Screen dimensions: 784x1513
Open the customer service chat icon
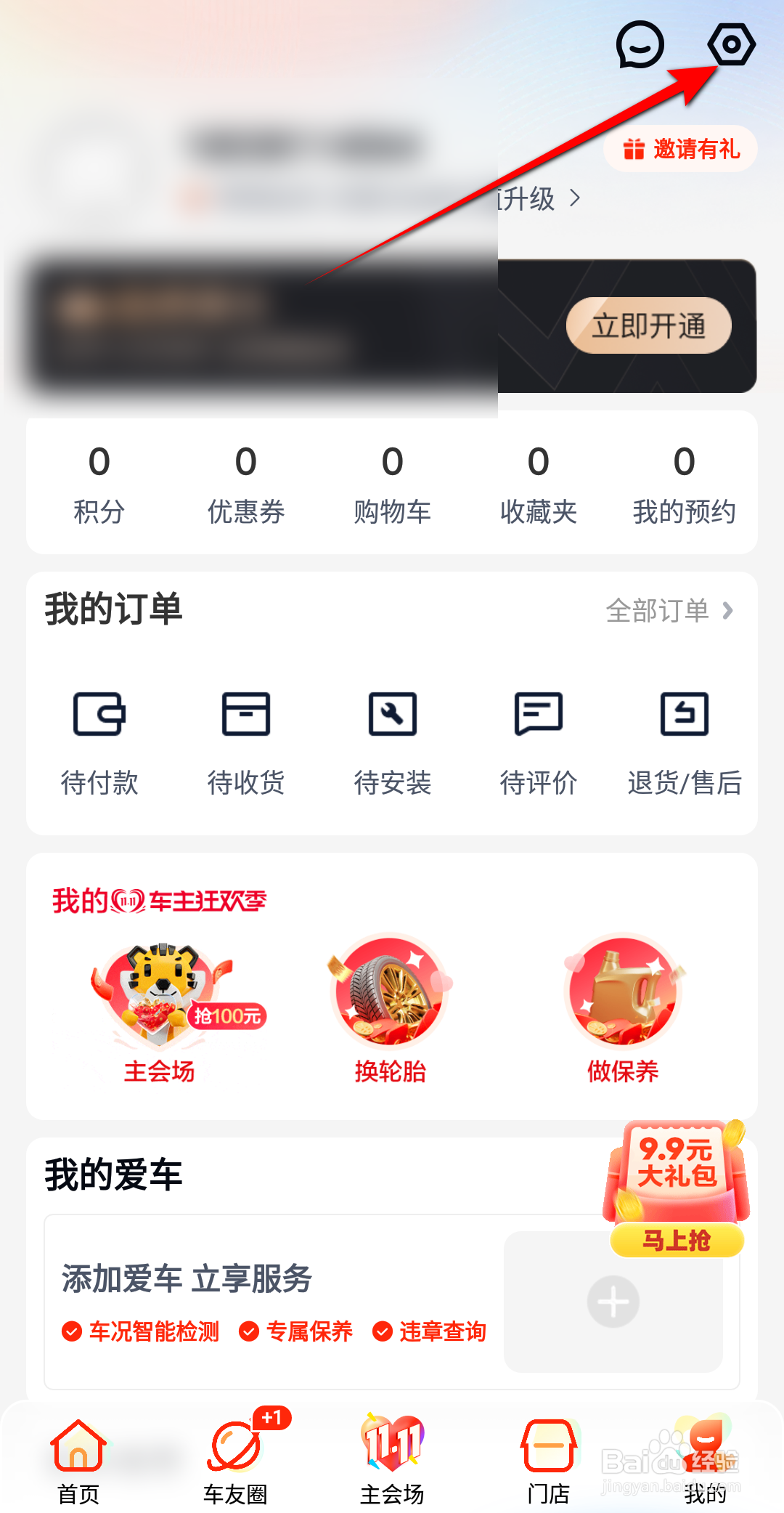click(x=640, y=45)
